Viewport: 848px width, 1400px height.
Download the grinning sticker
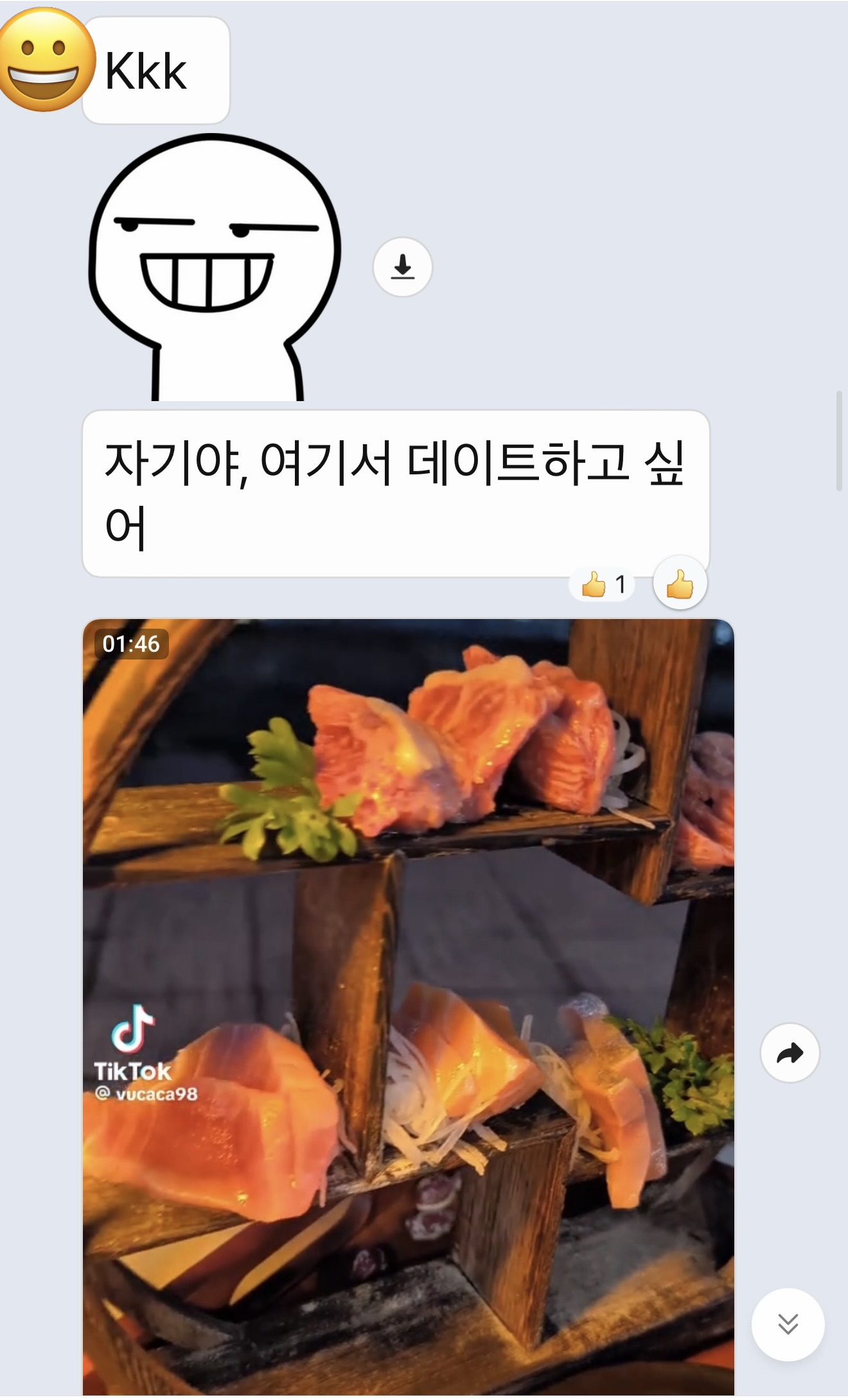tap(402, 267)
